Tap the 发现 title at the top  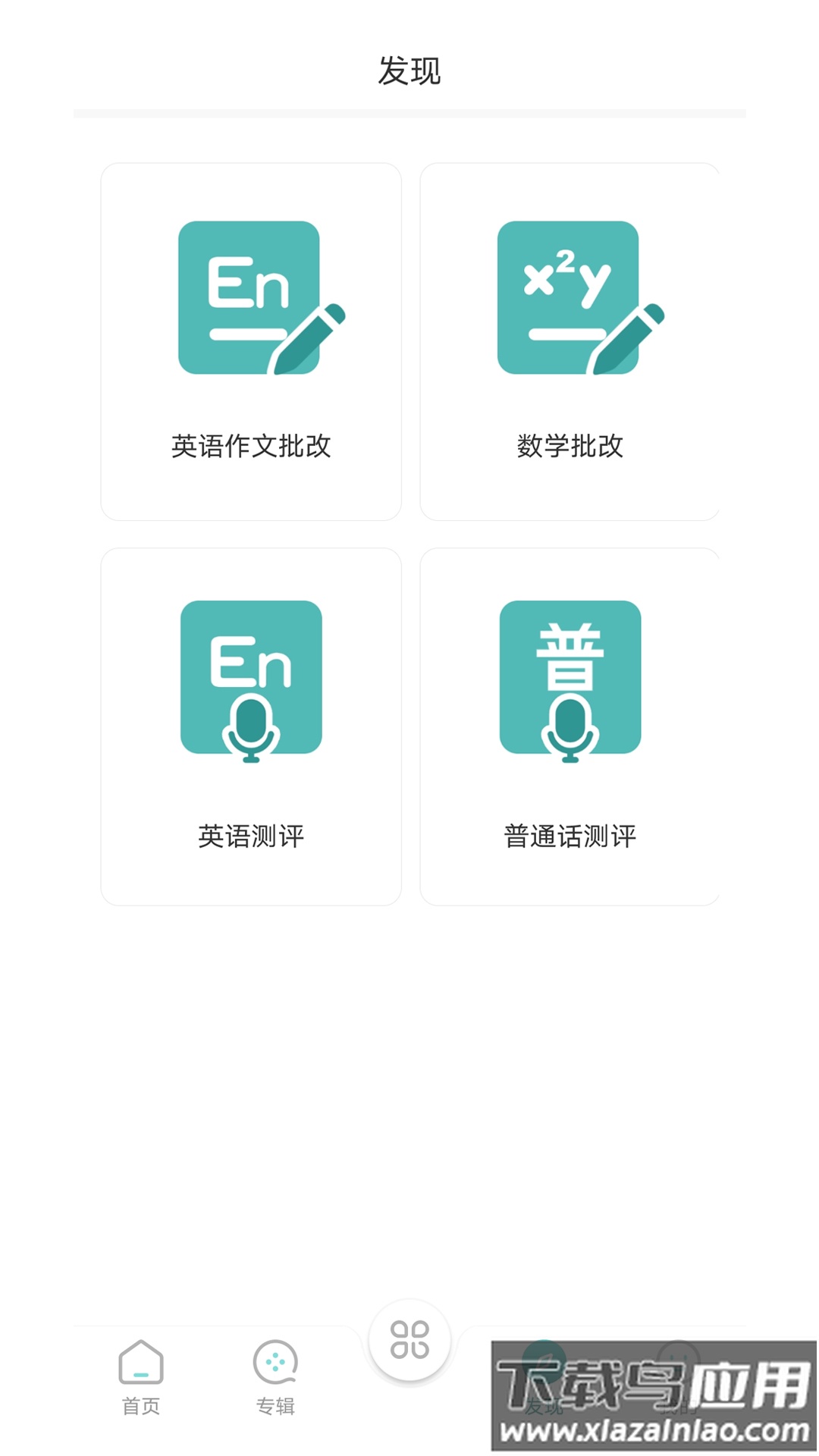pyautogui.click(x=409, y=70)
